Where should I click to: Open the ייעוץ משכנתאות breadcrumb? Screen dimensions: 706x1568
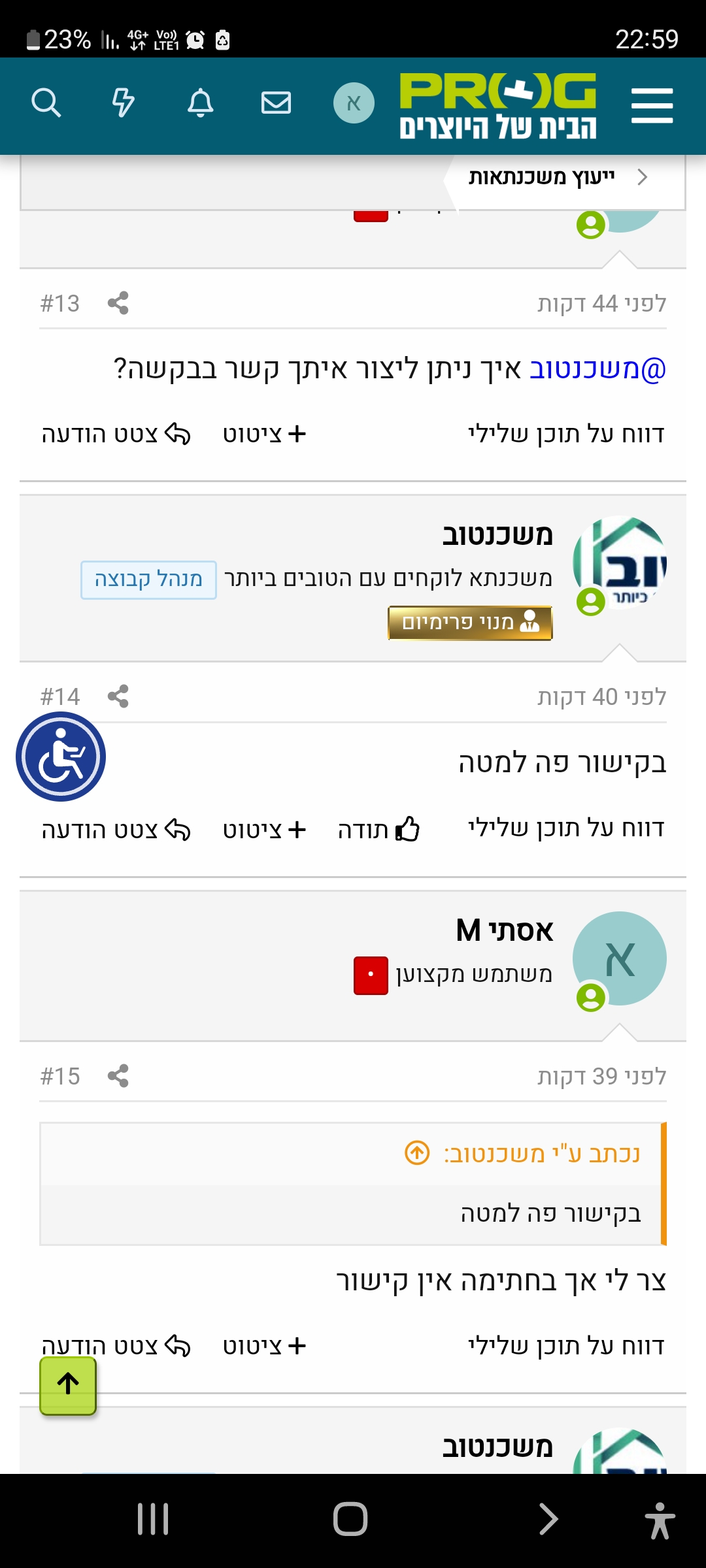[542, 177]
